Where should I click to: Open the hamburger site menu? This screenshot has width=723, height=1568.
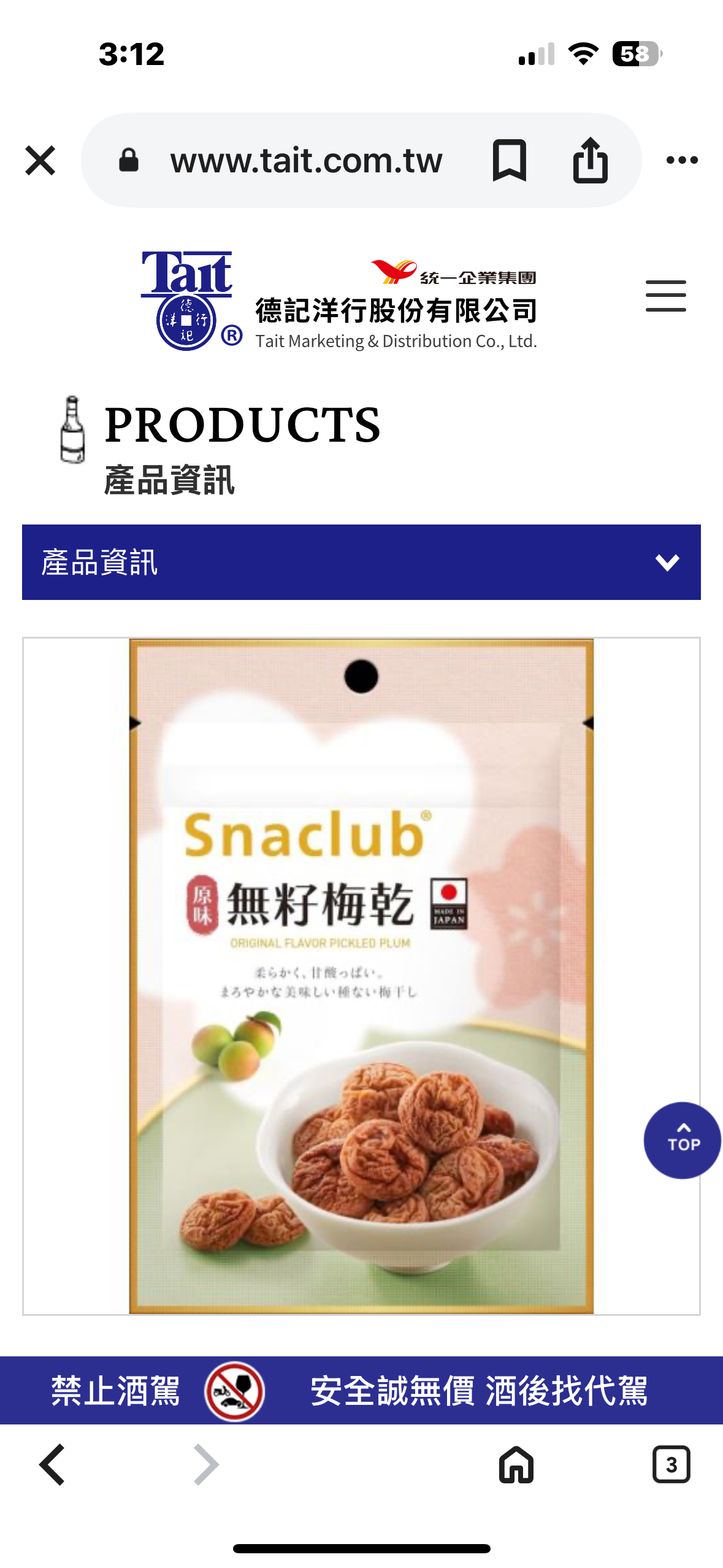(665, 296)
